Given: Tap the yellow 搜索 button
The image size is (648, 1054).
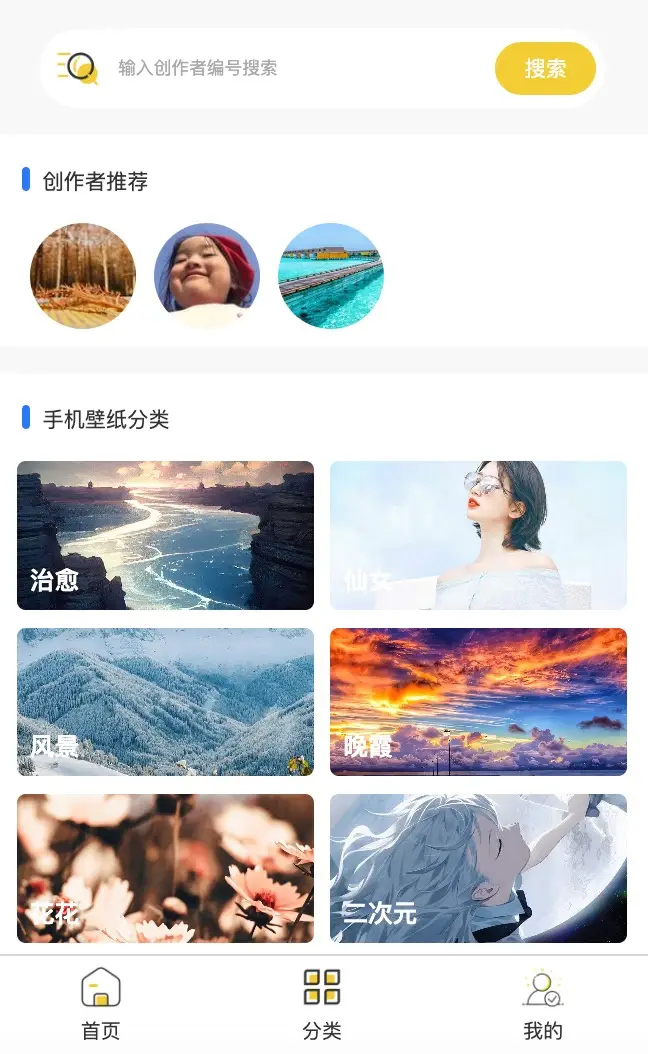Looking at the screenshot, I should [x=545, y=68].
